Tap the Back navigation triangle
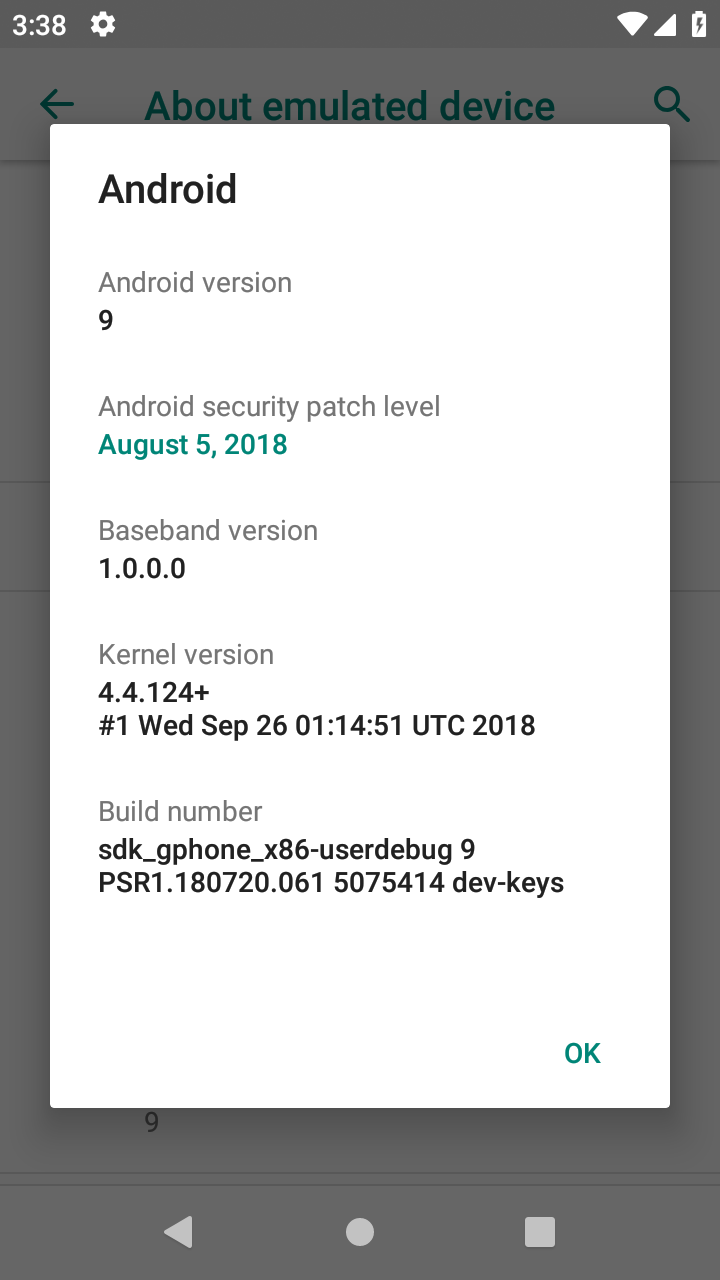The height and width of the screenshot is (1280, 720). point(178,1232)
